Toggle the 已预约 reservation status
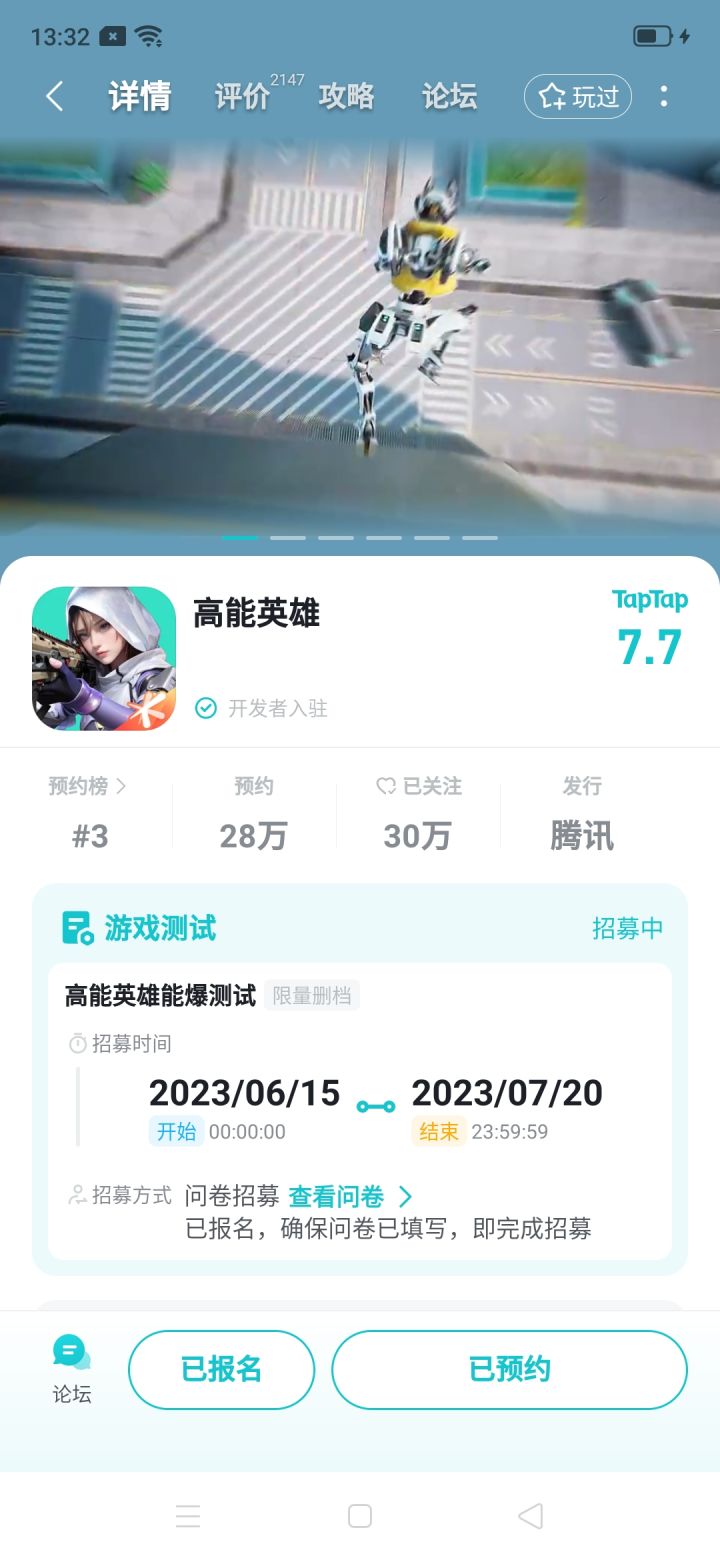Image resolution: width=720 pixels, height=1560 pixels. [509, 1370]
